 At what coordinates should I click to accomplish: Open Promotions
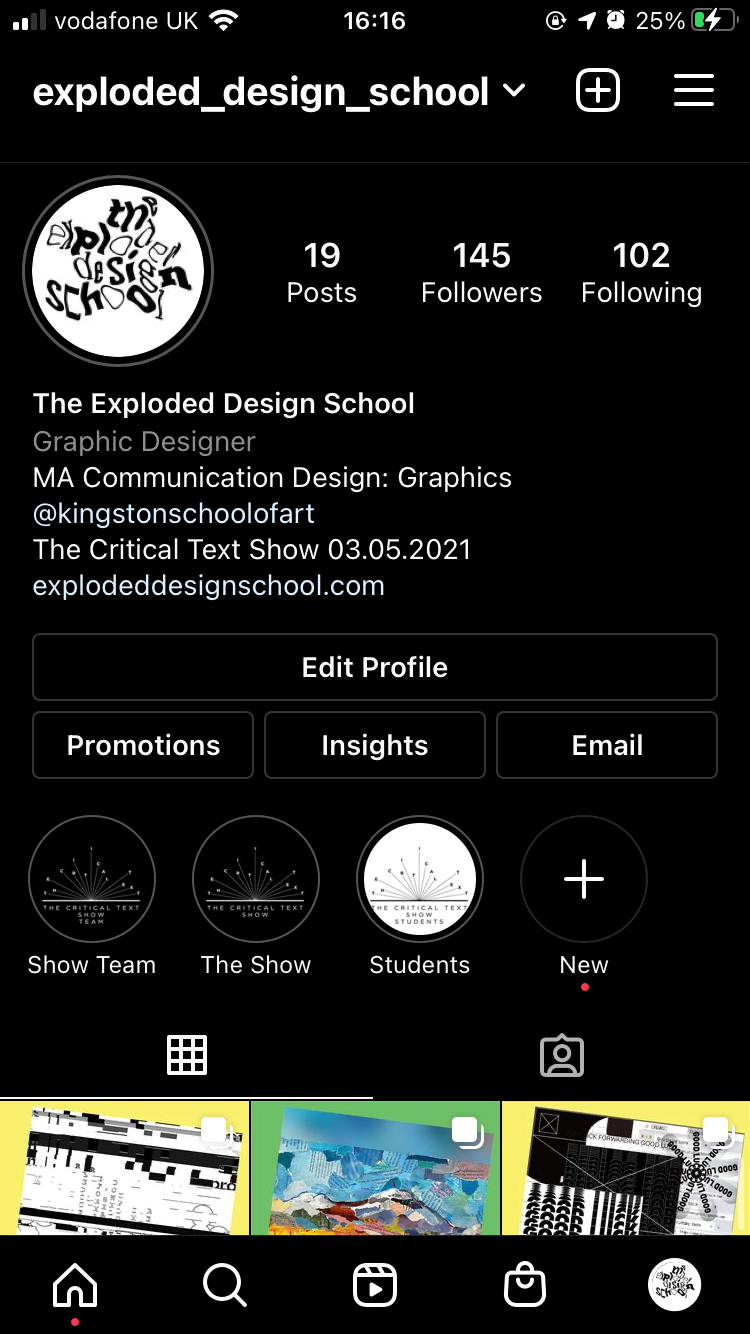[143, 745]
